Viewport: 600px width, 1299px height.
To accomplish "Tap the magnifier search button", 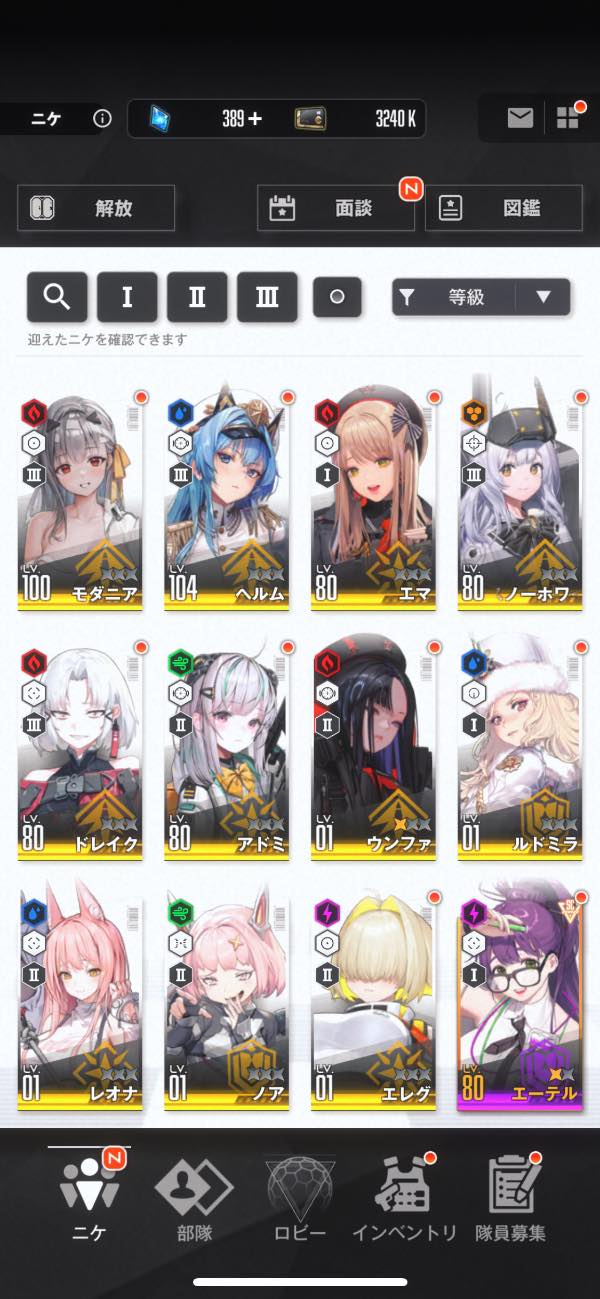I will [x=57, y=297].
